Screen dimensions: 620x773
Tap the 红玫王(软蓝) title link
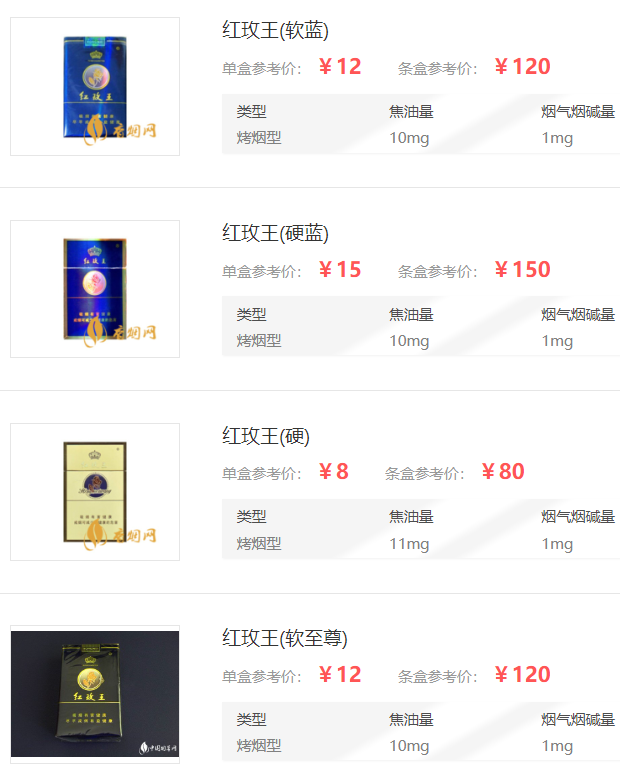click(x=275, y=30)
